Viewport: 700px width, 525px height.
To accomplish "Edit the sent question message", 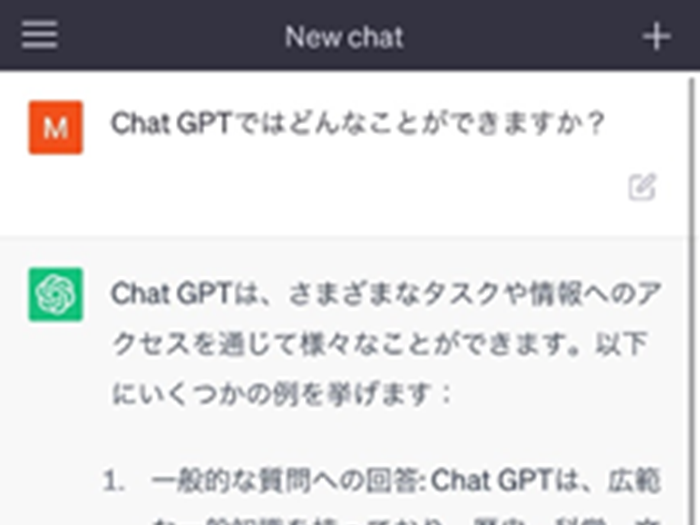I will coord(642,187).
